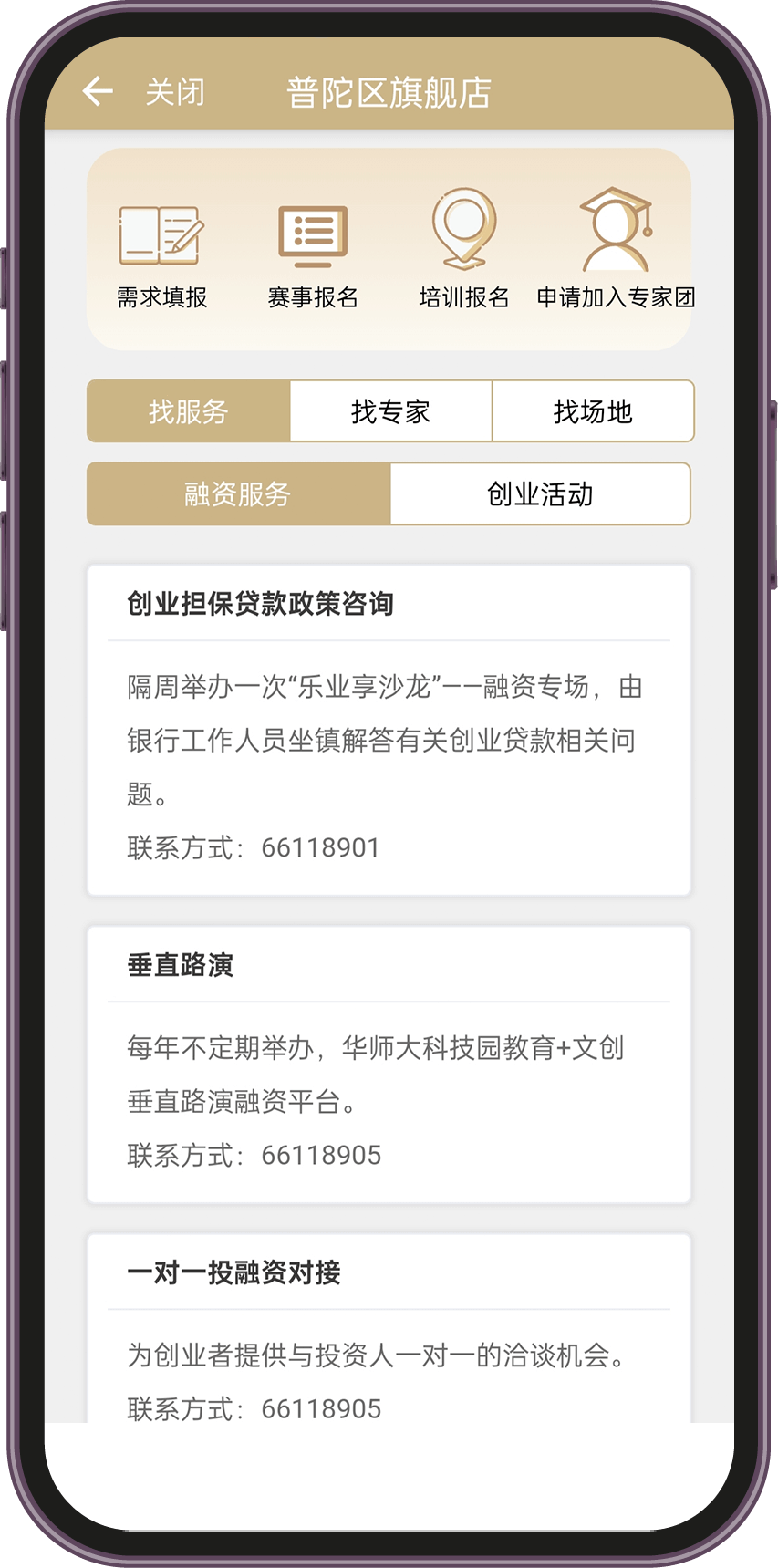Switch to the 找专家 tab
Viewport: 778px width, 1568px height.
click(390, 411)
